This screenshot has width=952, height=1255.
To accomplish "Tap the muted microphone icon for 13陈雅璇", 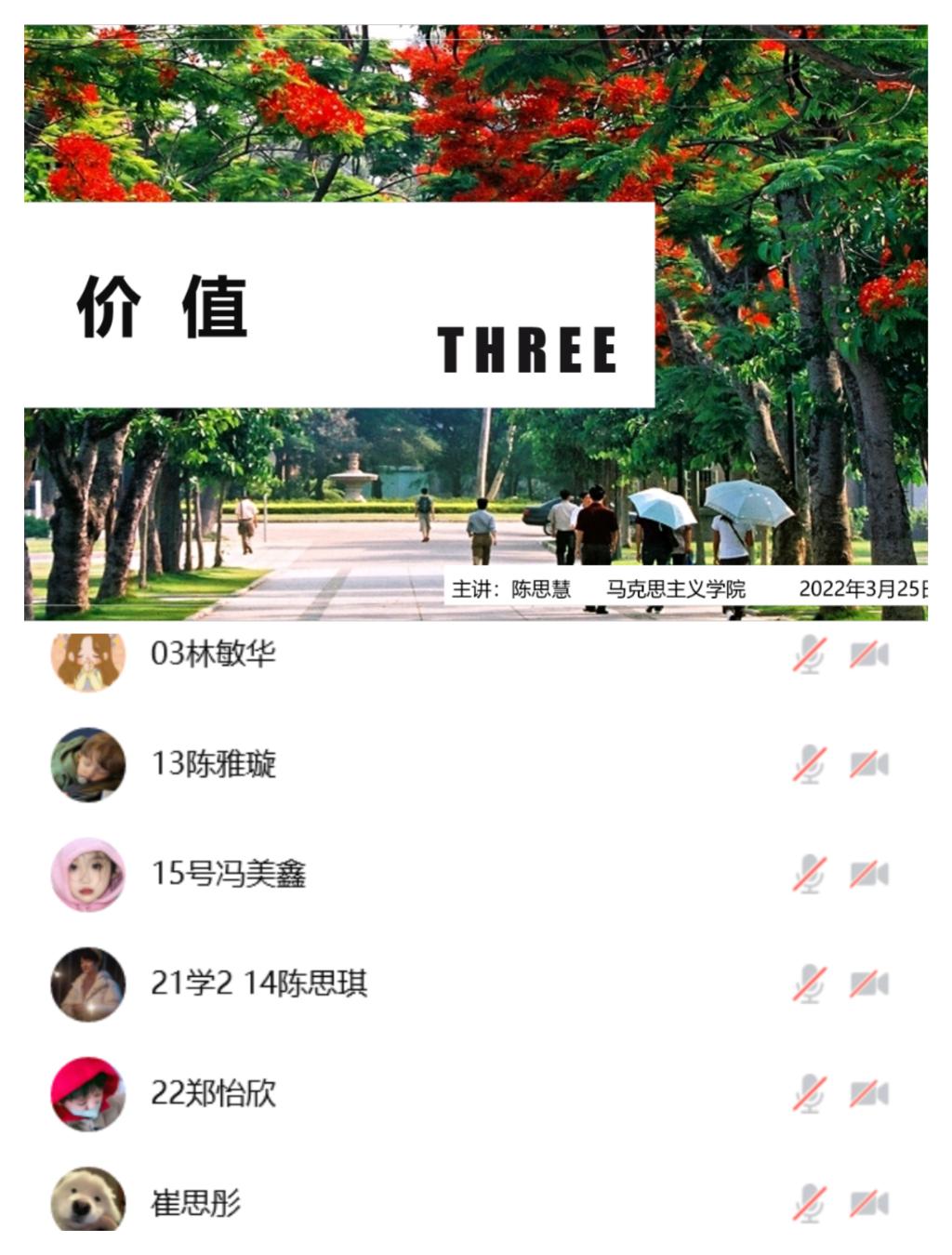I will (809, 764).
